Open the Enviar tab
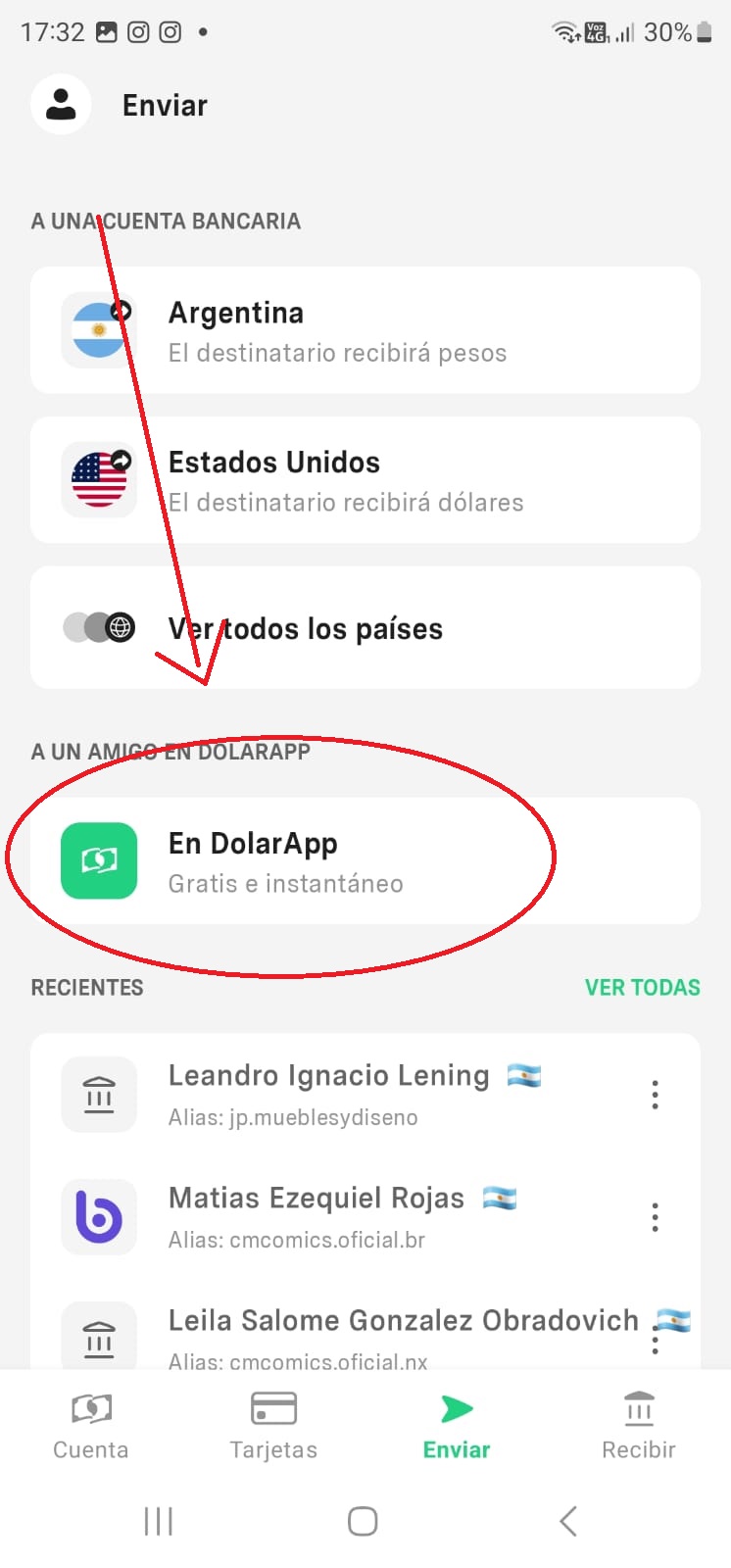The width and height of the screenshot is (731, 1568). point(457,1426)
